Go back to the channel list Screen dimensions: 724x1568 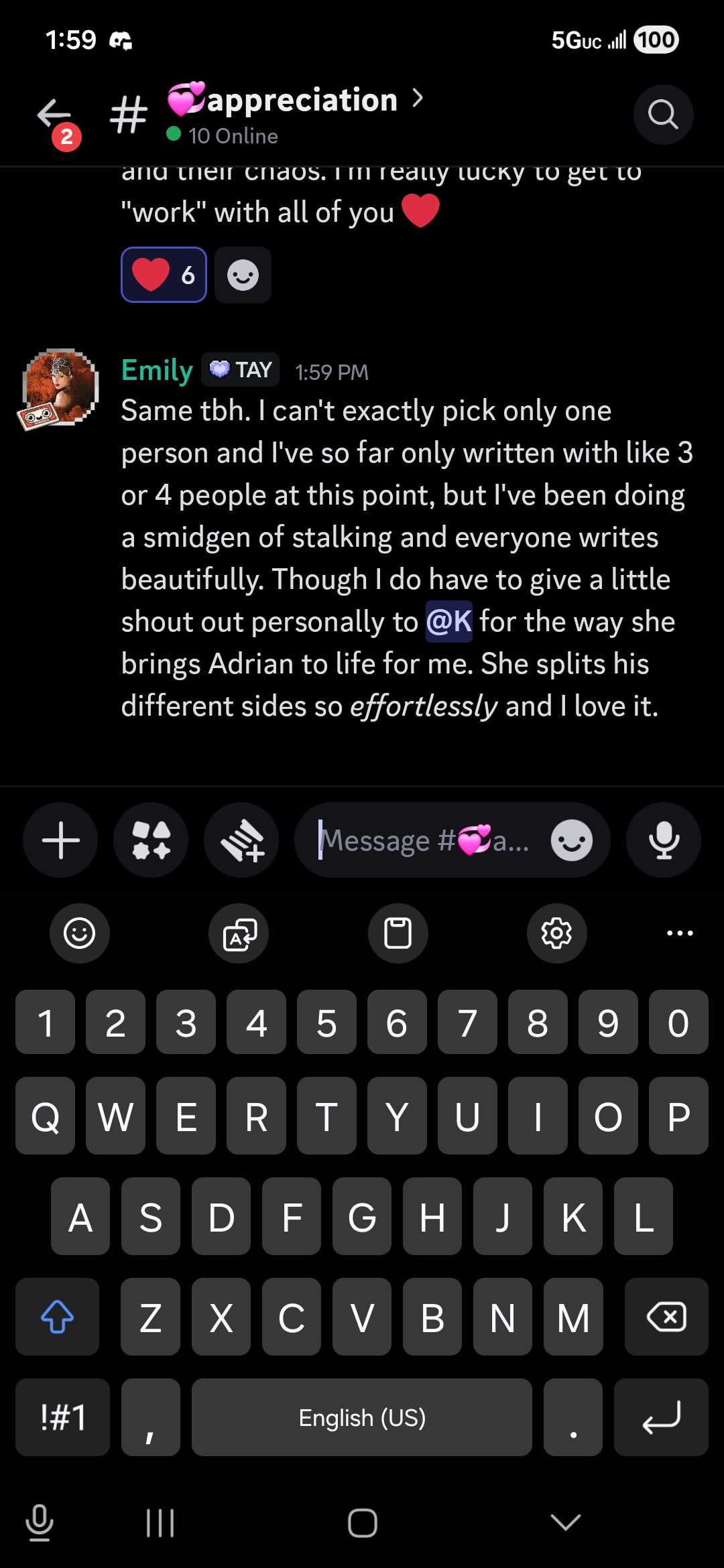[55, 115]
